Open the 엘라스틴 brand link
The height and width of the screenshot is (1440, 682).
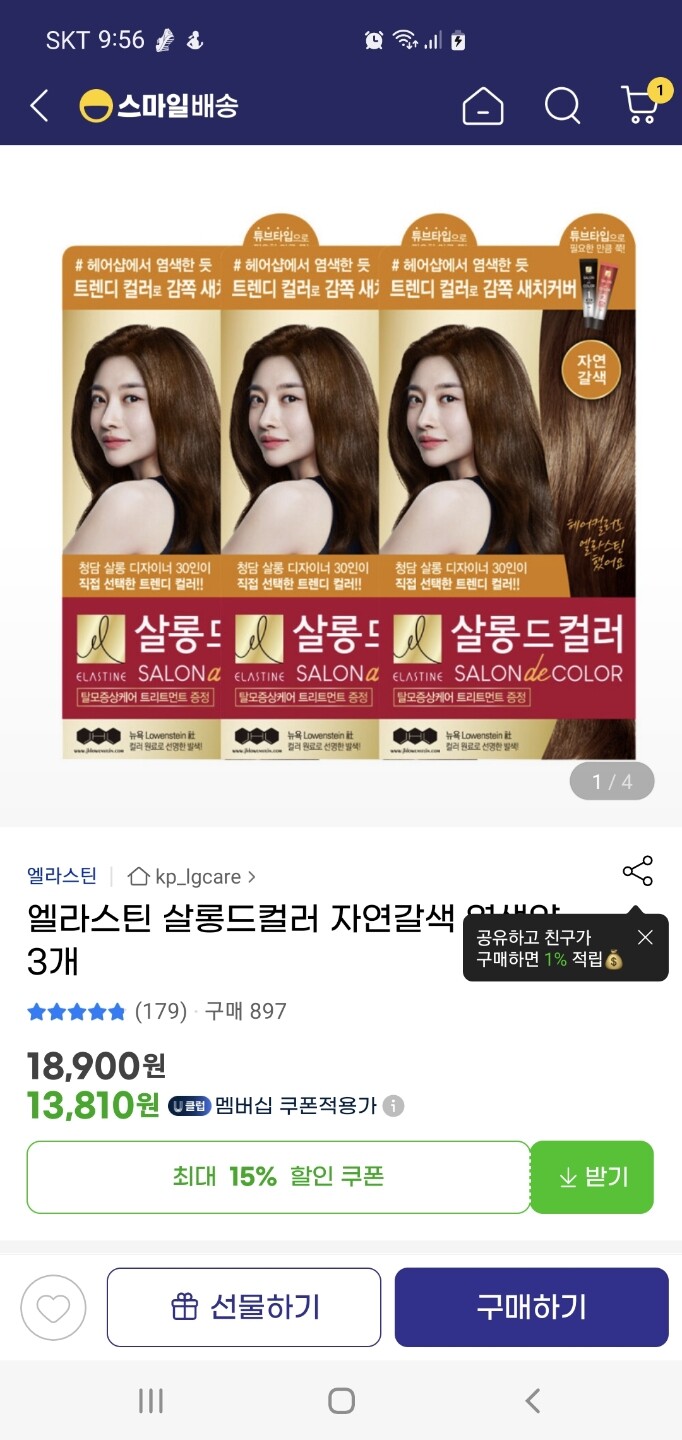(x=62, y=876)
